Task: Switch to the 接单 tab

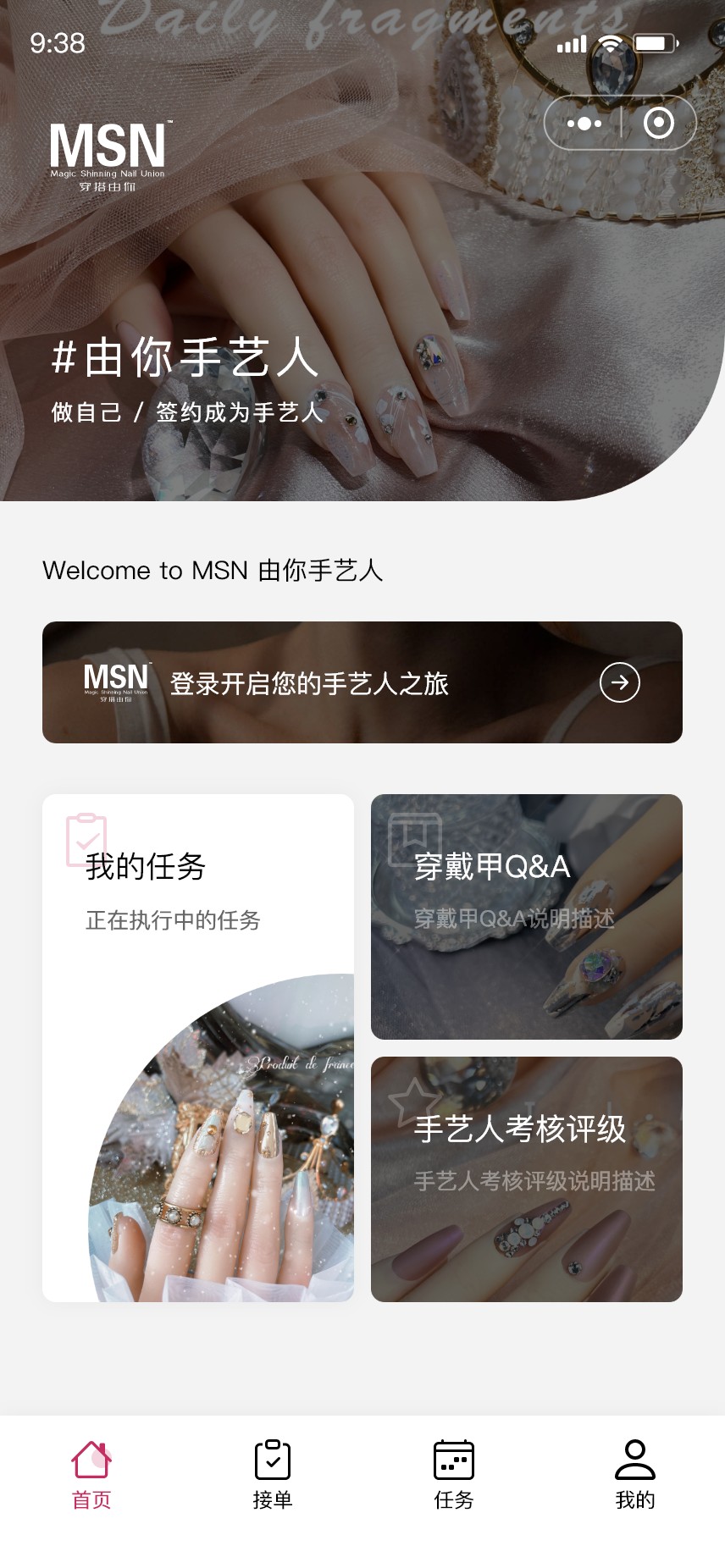Action: (x=273, y=1476)
